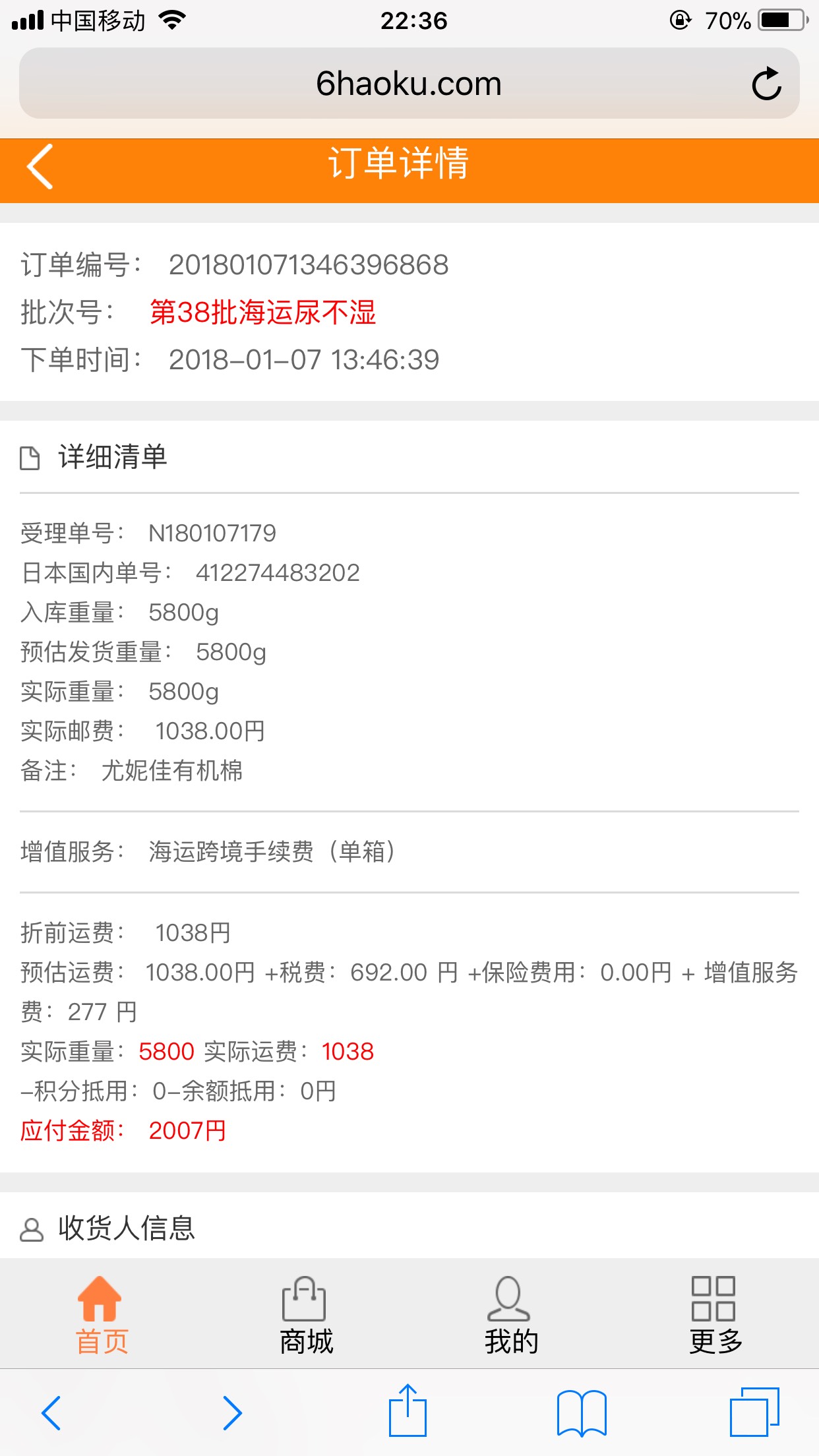Go to the 我的 tab
Image resolution: width=819 pixels, height=1456 pixels.
(x=511, y=1315)
